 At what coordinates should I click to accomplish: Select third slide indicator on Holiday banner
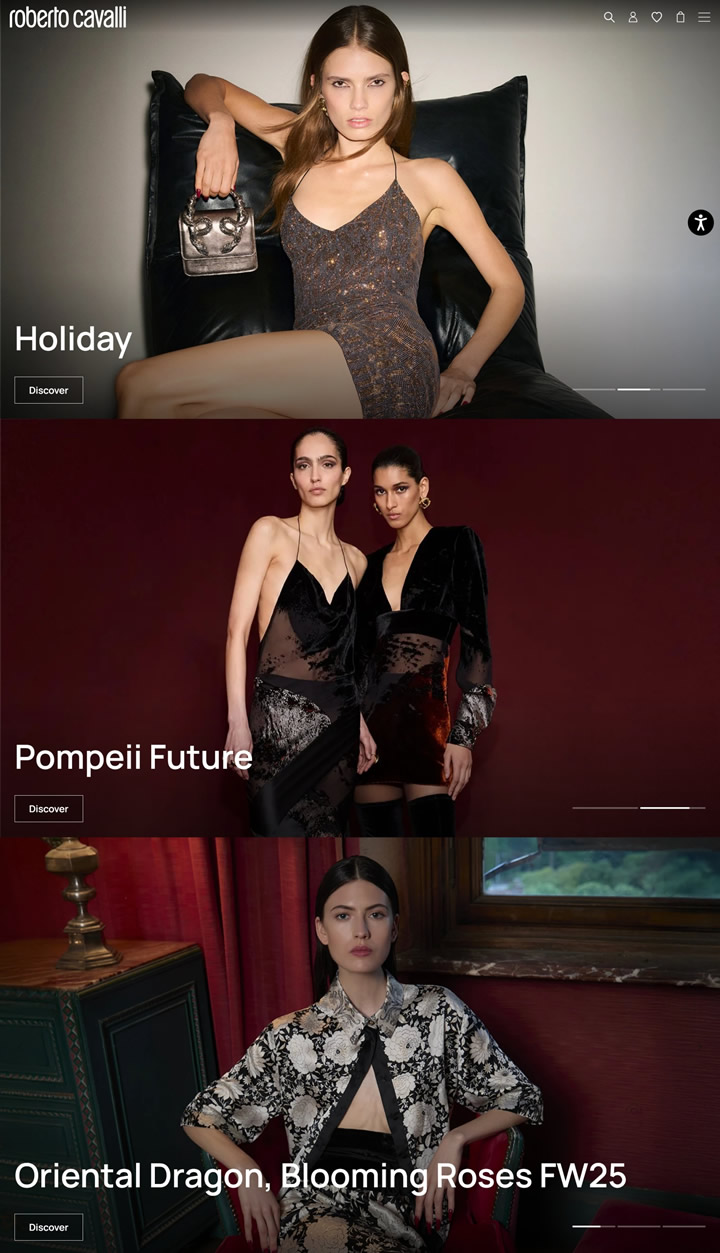point(684,389)
